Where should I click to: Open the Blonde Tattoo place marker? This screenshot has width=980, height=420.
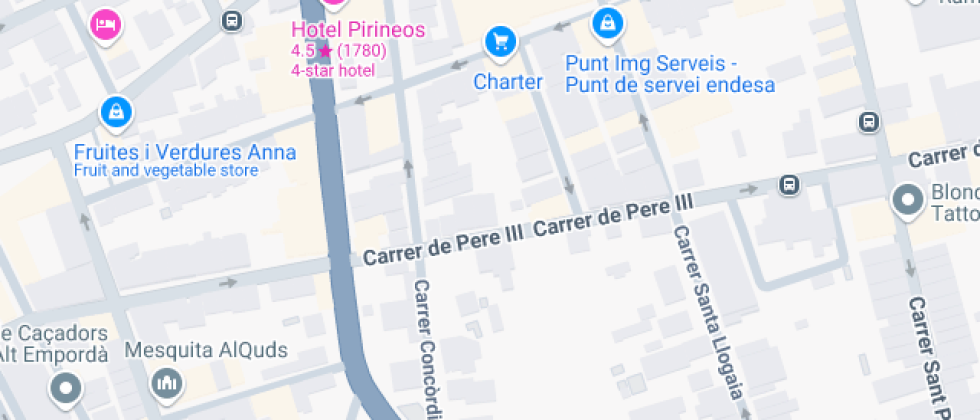click(x=908, y=201)
